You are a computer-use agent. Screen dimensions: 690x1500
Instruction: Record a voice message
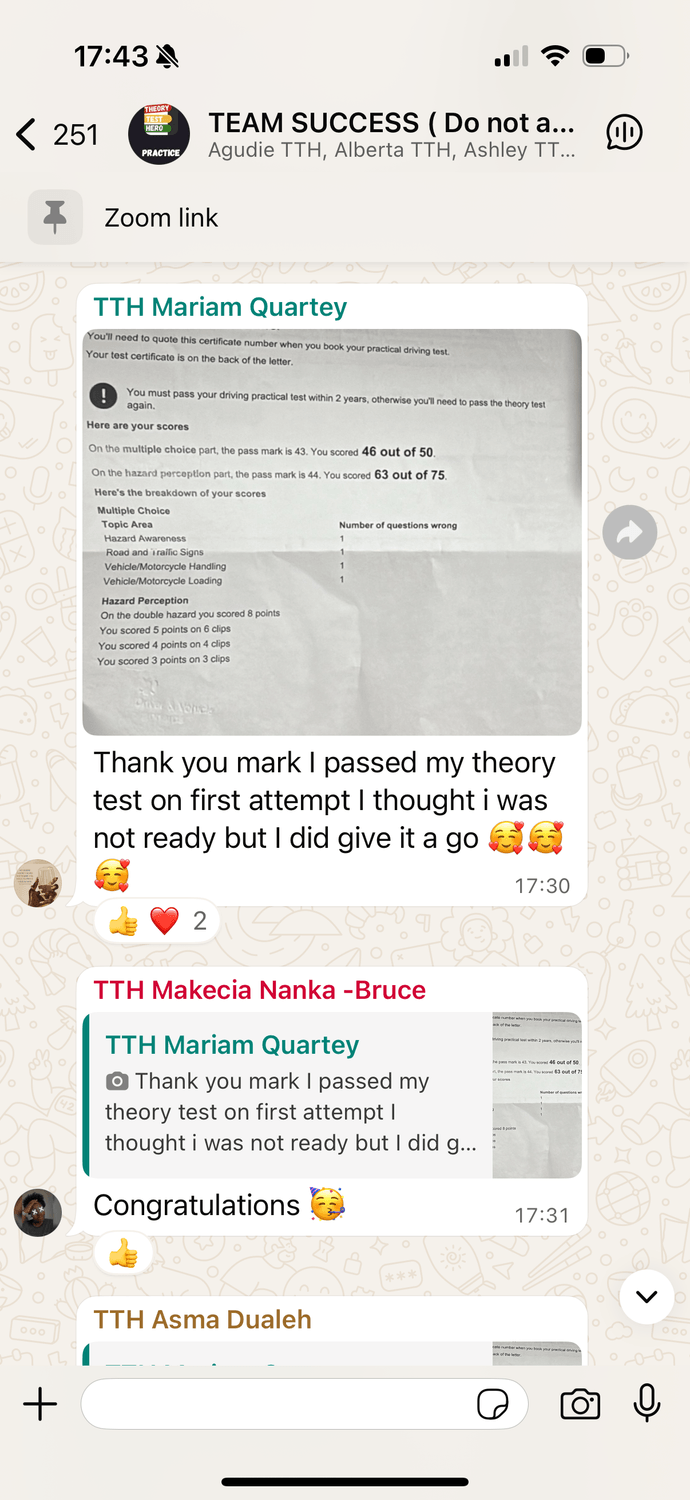click(x=647, y=1404)
